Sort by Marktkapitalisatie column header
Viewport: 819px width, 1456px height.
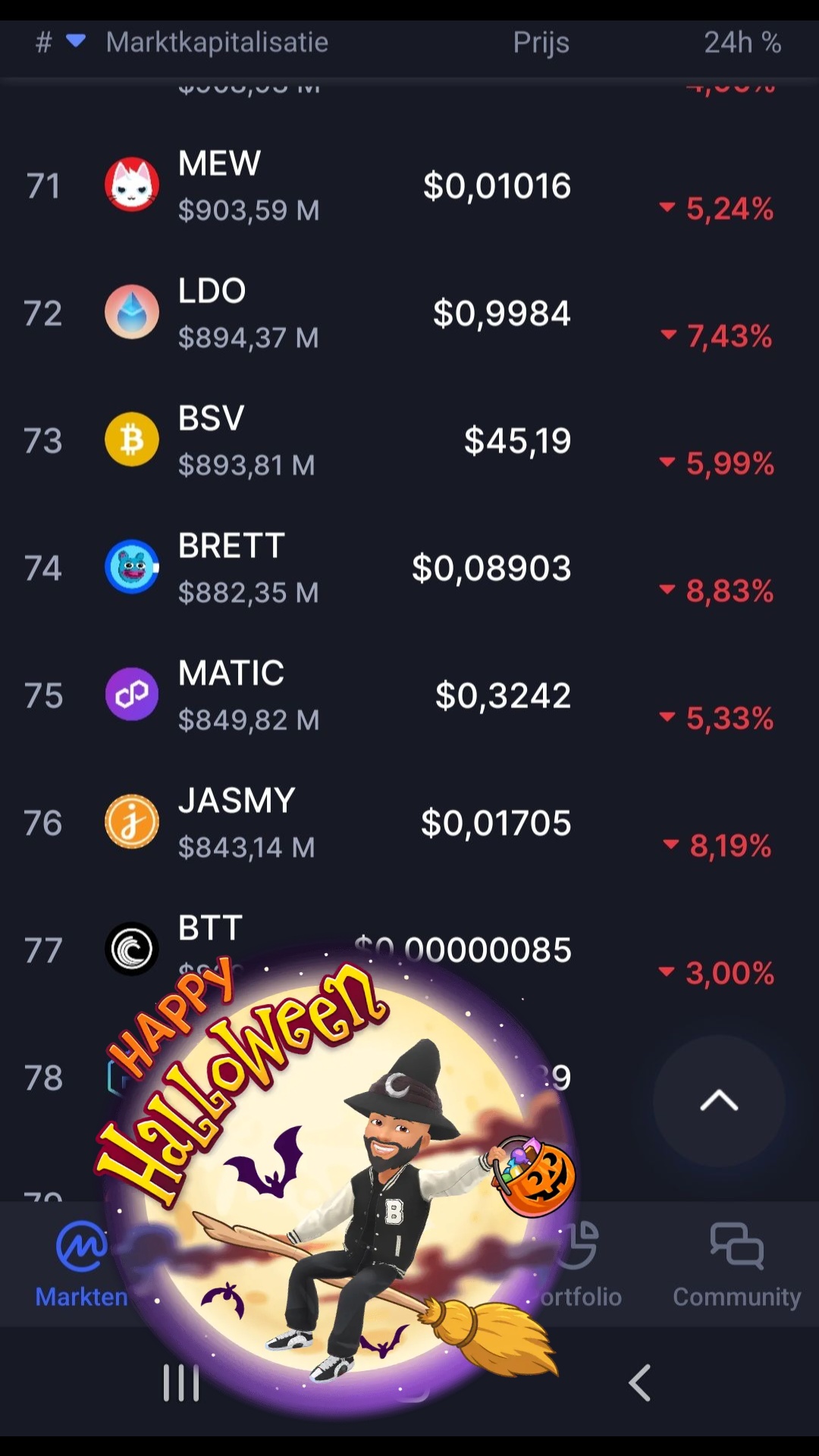pyautogui.click(x=217, y=42)
